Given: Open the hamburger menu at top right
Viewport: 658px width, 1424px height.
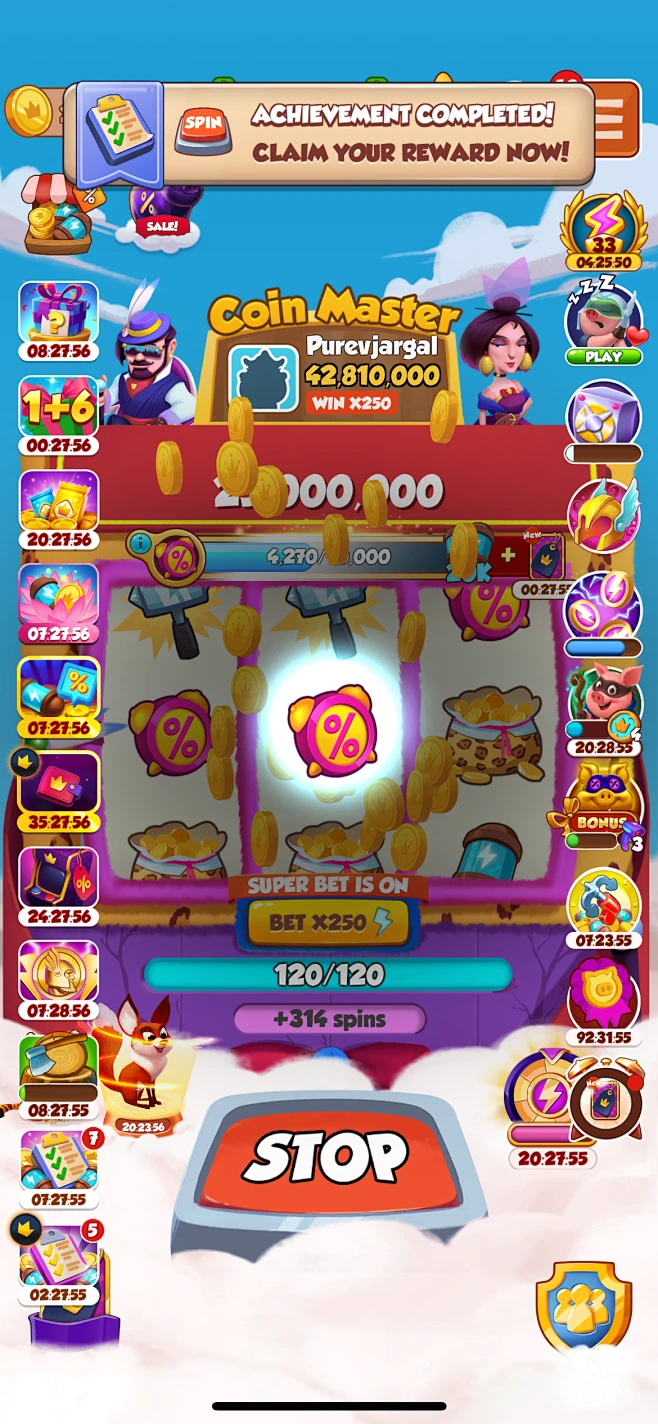Looking at the screenshot, I should pos(614,120).
